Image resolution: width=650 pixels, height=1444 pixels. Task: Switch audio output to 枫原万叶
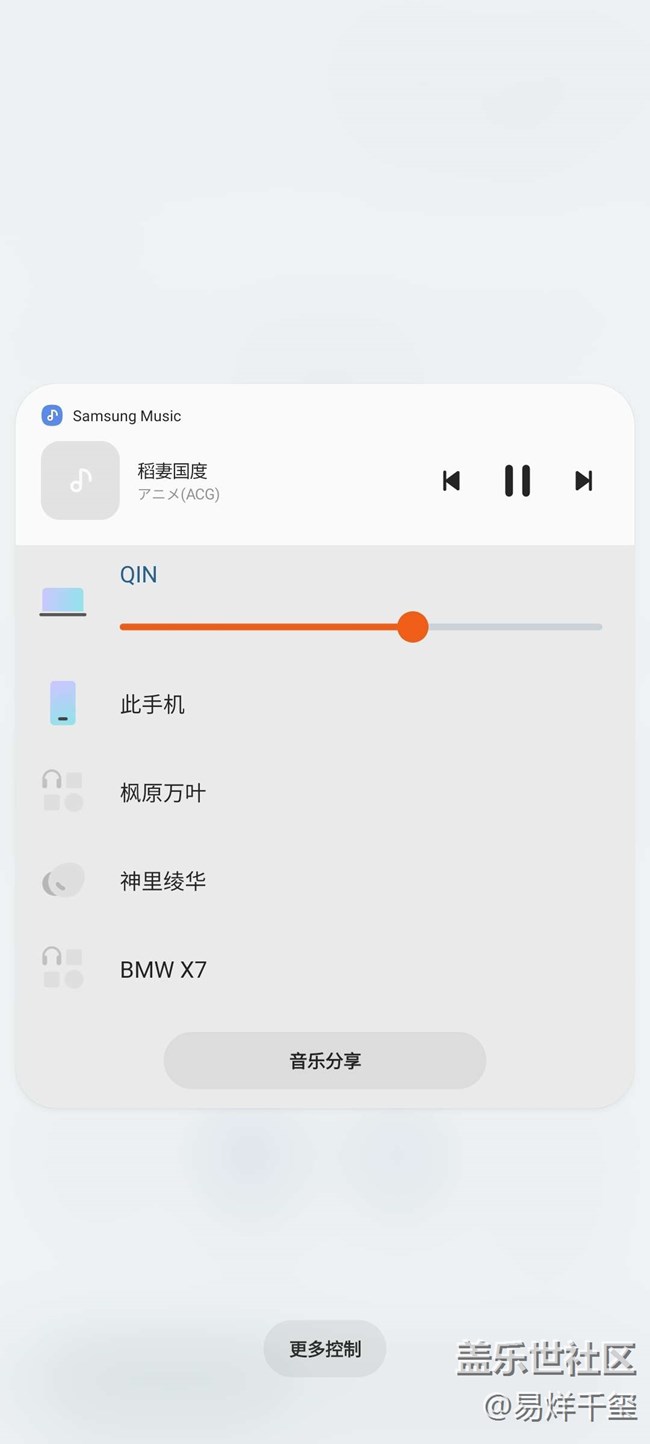(x=325, y=792)
